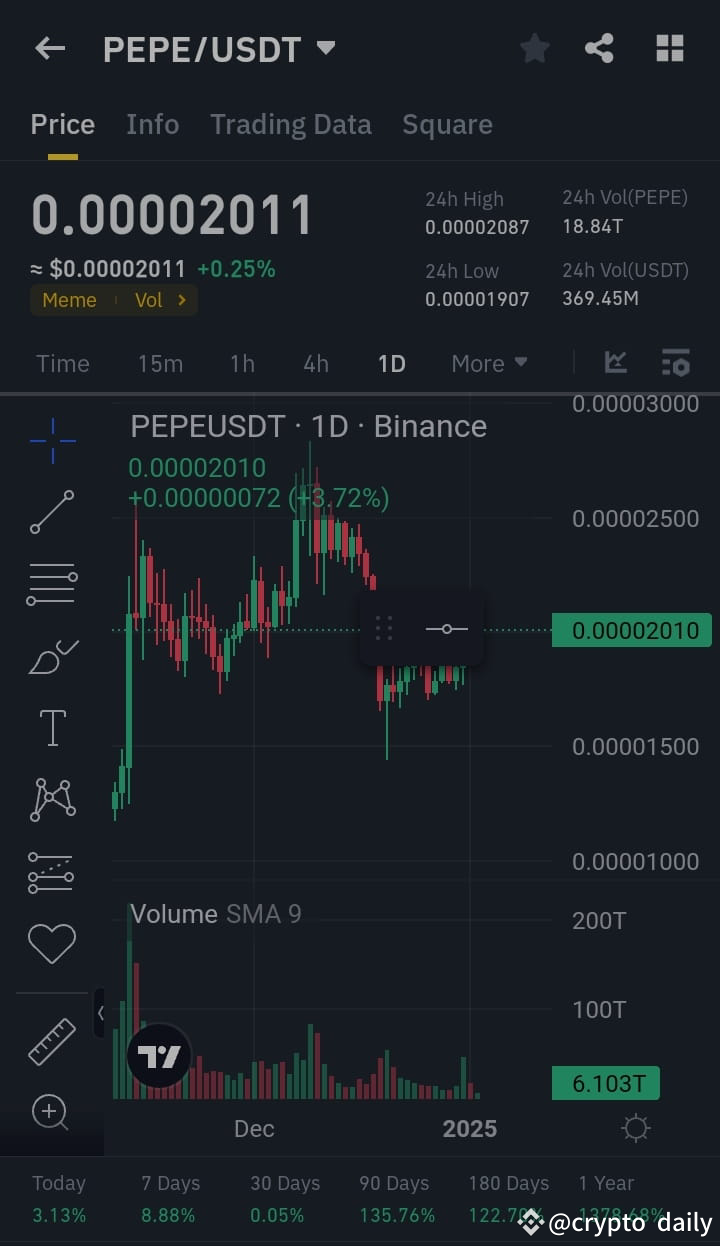Open the chart zoom magnifier tool
The image size is (720, 1246).
(50, 1112)
